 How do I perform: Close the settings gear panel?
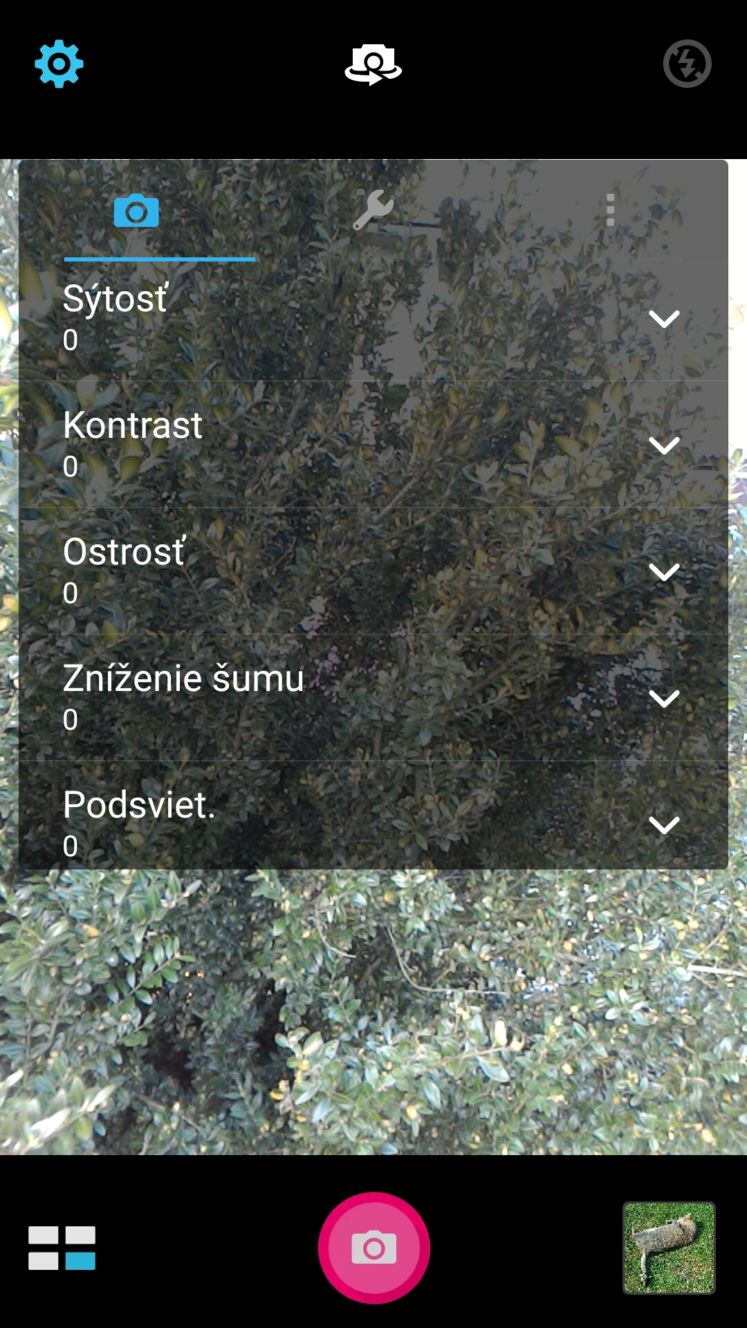click(59, 64)
